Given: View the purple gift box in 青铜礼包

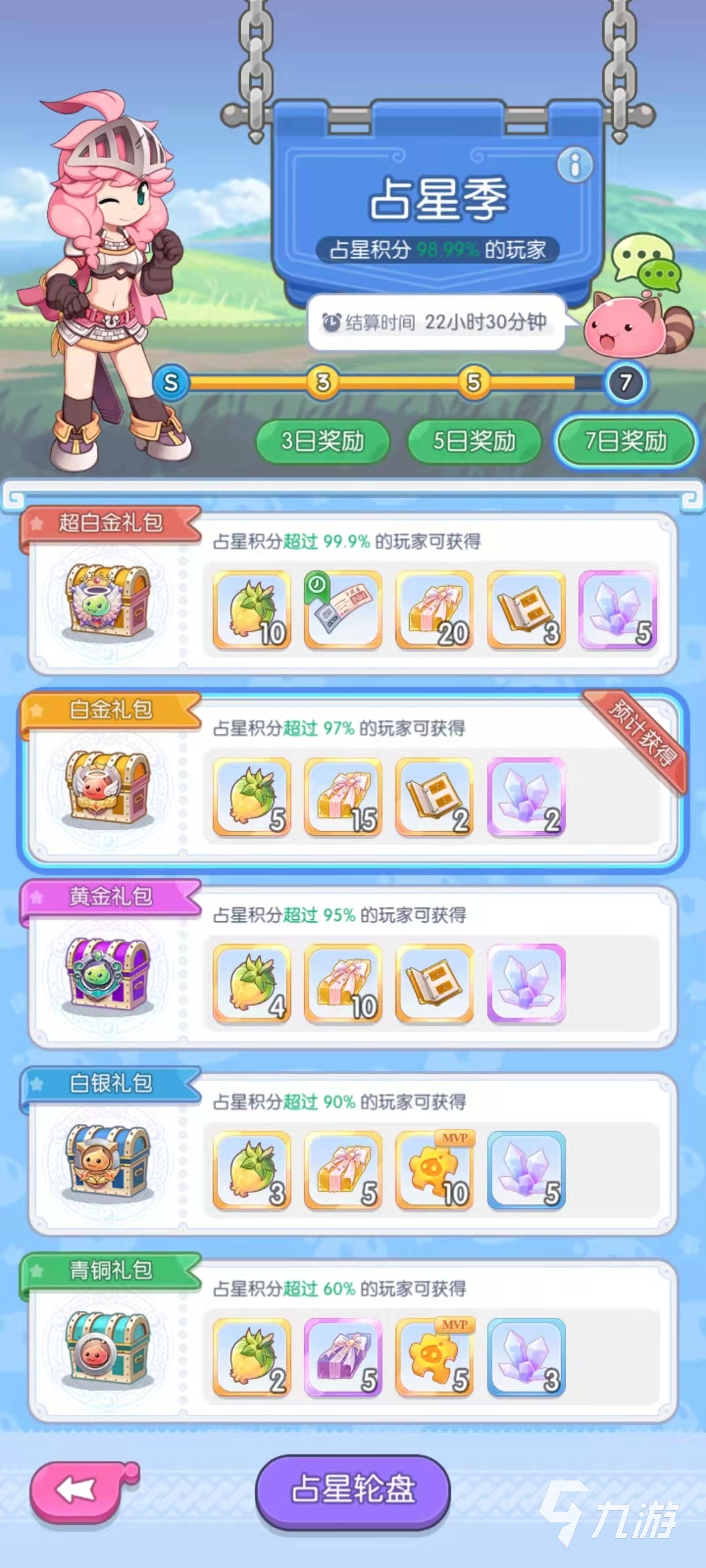Looking at the screenshot, I should coord(343,1358).
